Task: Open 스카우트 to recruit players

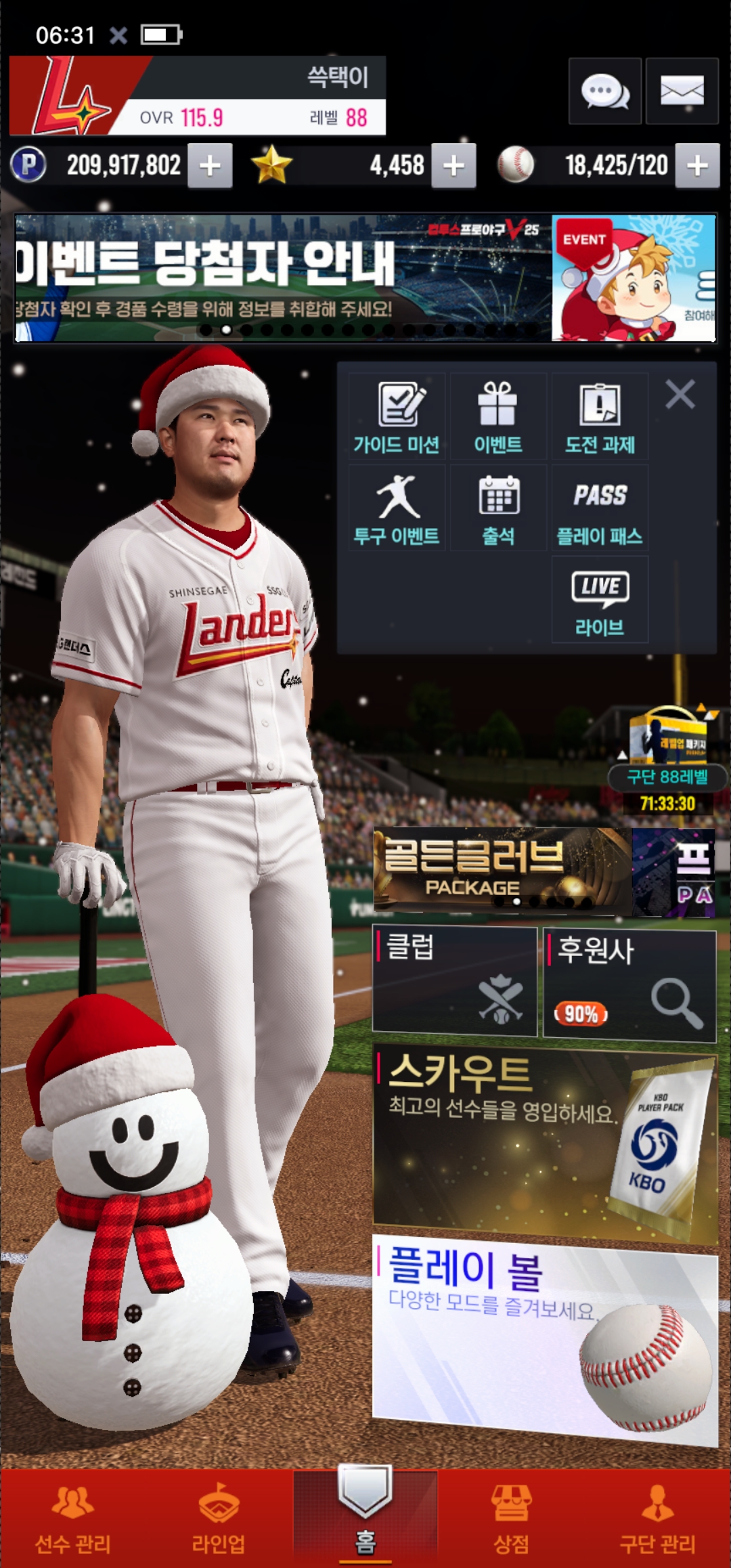Action: [x=545, y=1144]
